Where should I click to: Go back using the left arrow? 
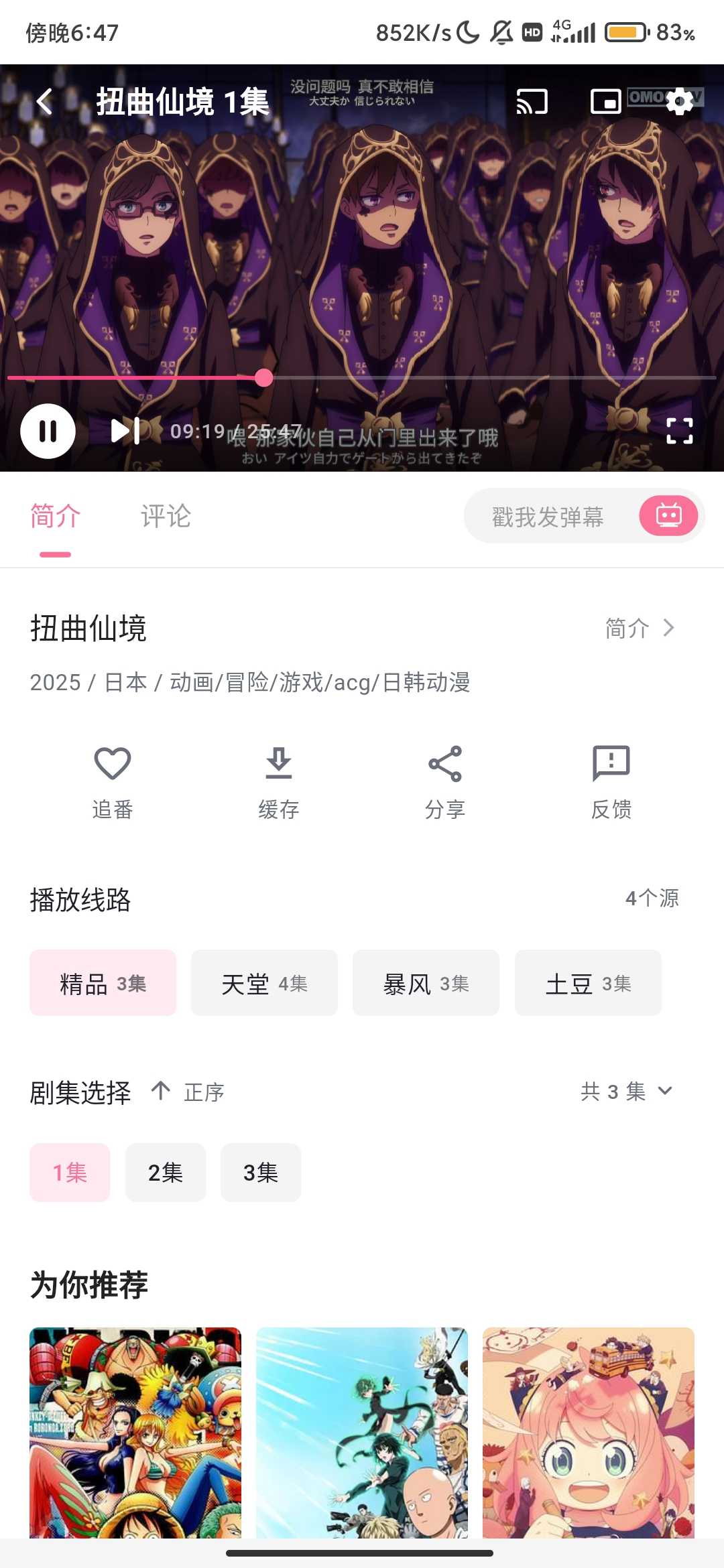(x=46, y=101)
